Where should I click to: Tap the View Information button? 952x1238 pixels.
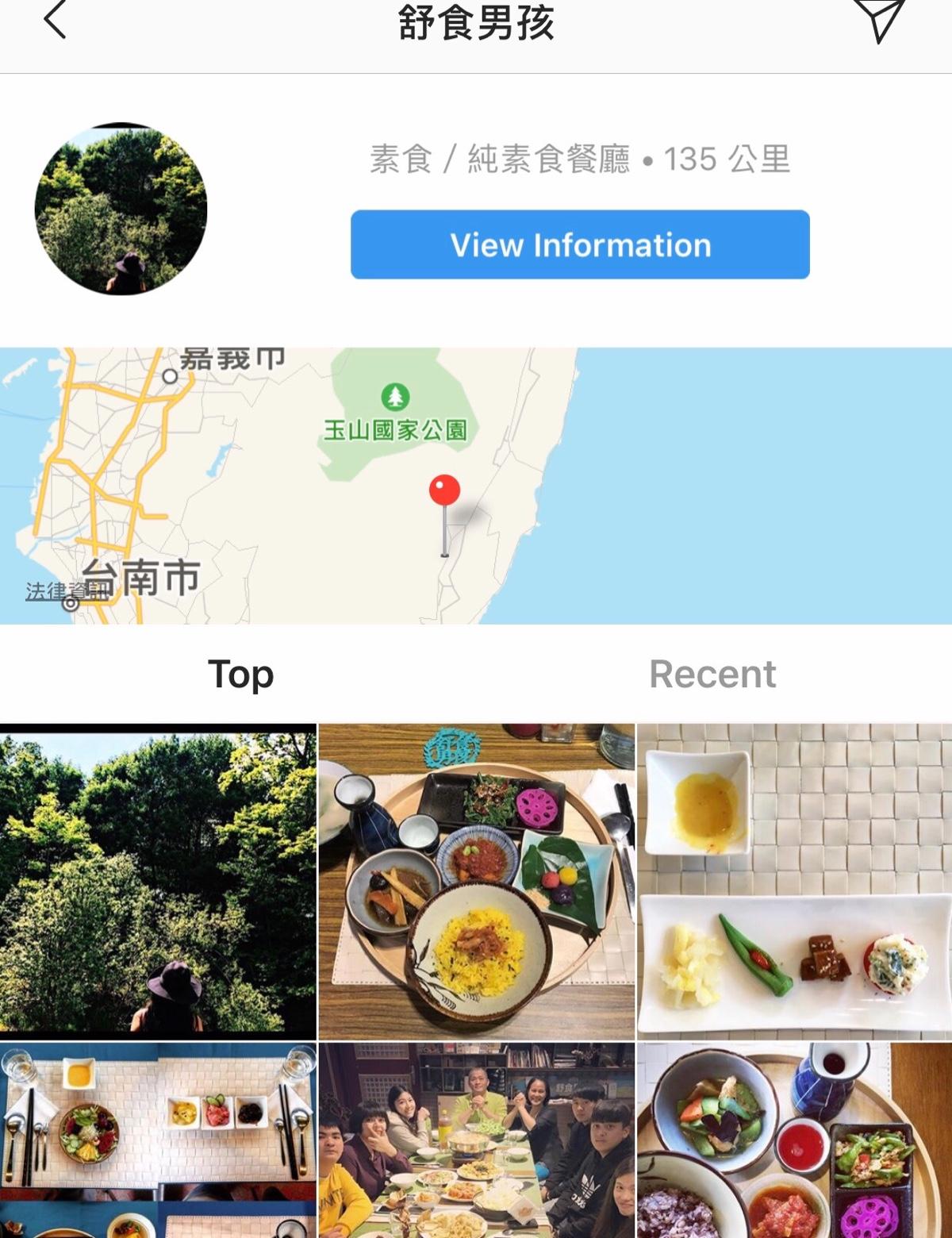pyautogui.click(x=580, y=244)
